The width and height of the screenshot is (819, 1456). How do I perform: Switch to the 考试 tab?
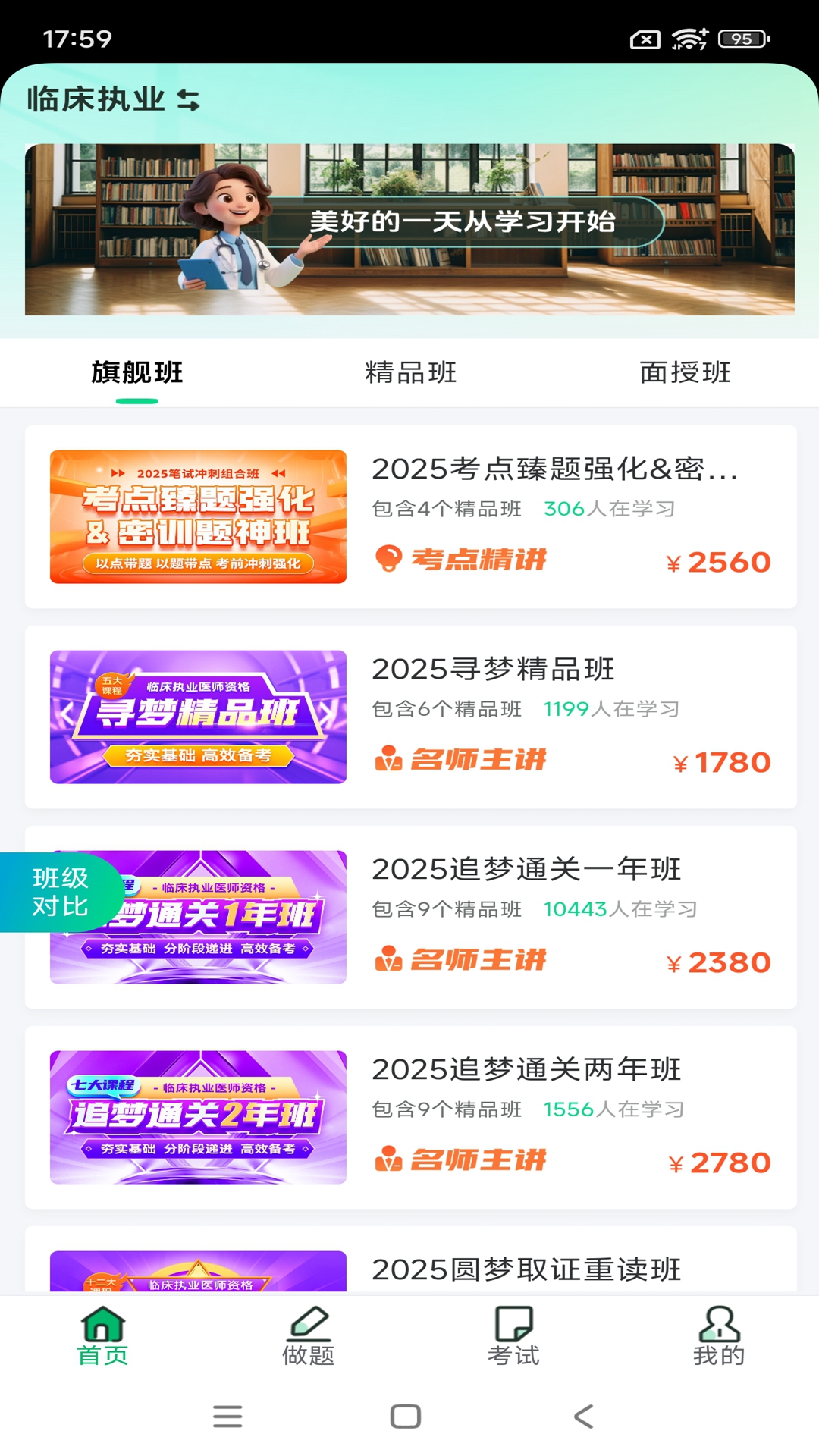click(513, 1336)
